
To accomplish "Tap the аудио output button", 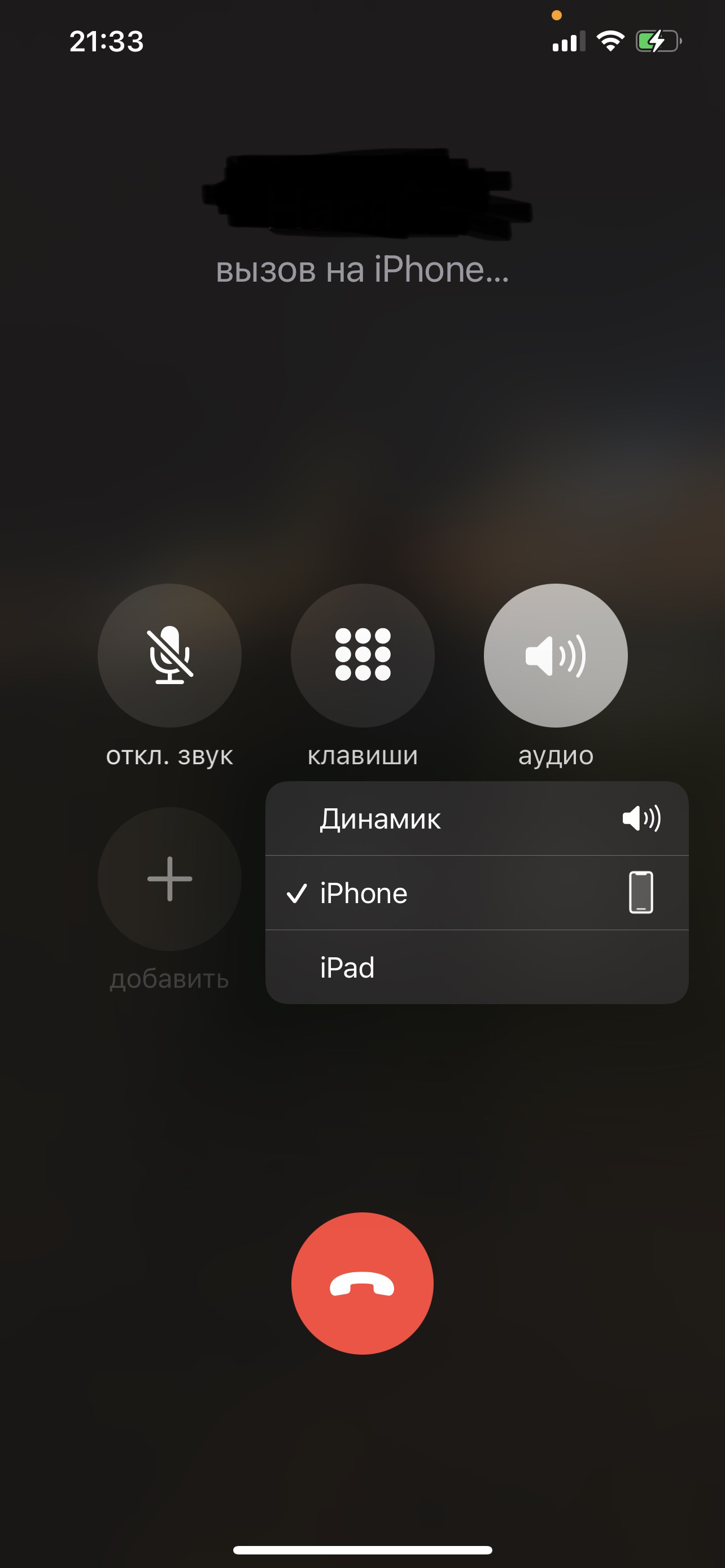I will [555, 655].
